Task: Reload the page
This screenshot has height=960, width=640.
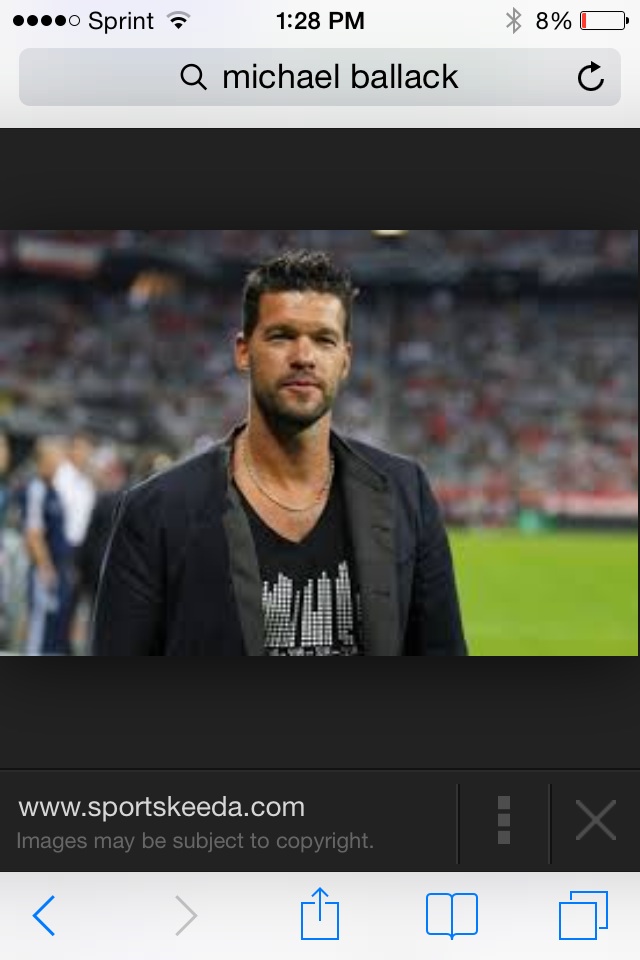Action: 591,77
